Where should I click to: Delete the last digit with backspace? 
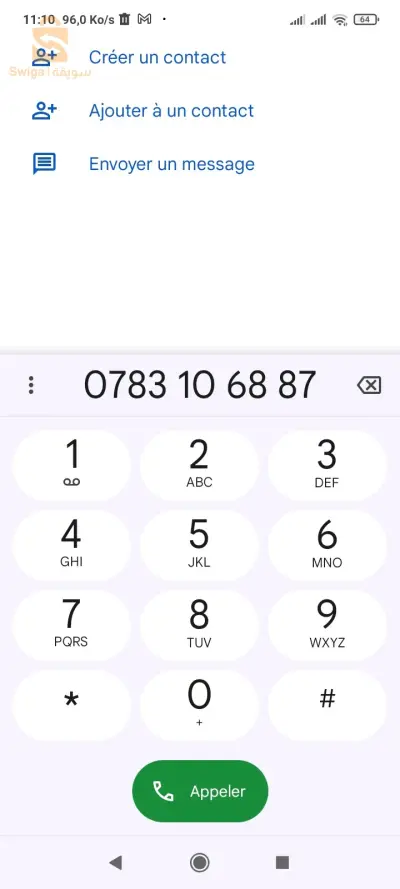point(369,386)
